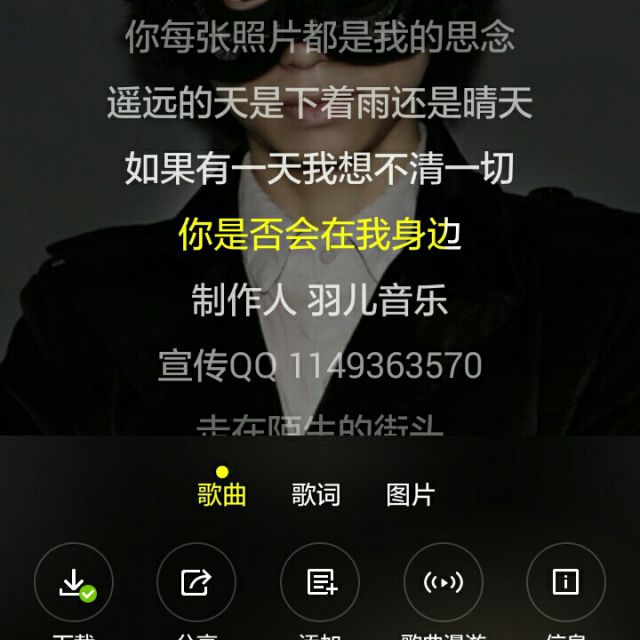The width and height of the screenshot is (640, 640).
Task: Switch to the 歌曲 tab
Action: [x=221, y=495]
